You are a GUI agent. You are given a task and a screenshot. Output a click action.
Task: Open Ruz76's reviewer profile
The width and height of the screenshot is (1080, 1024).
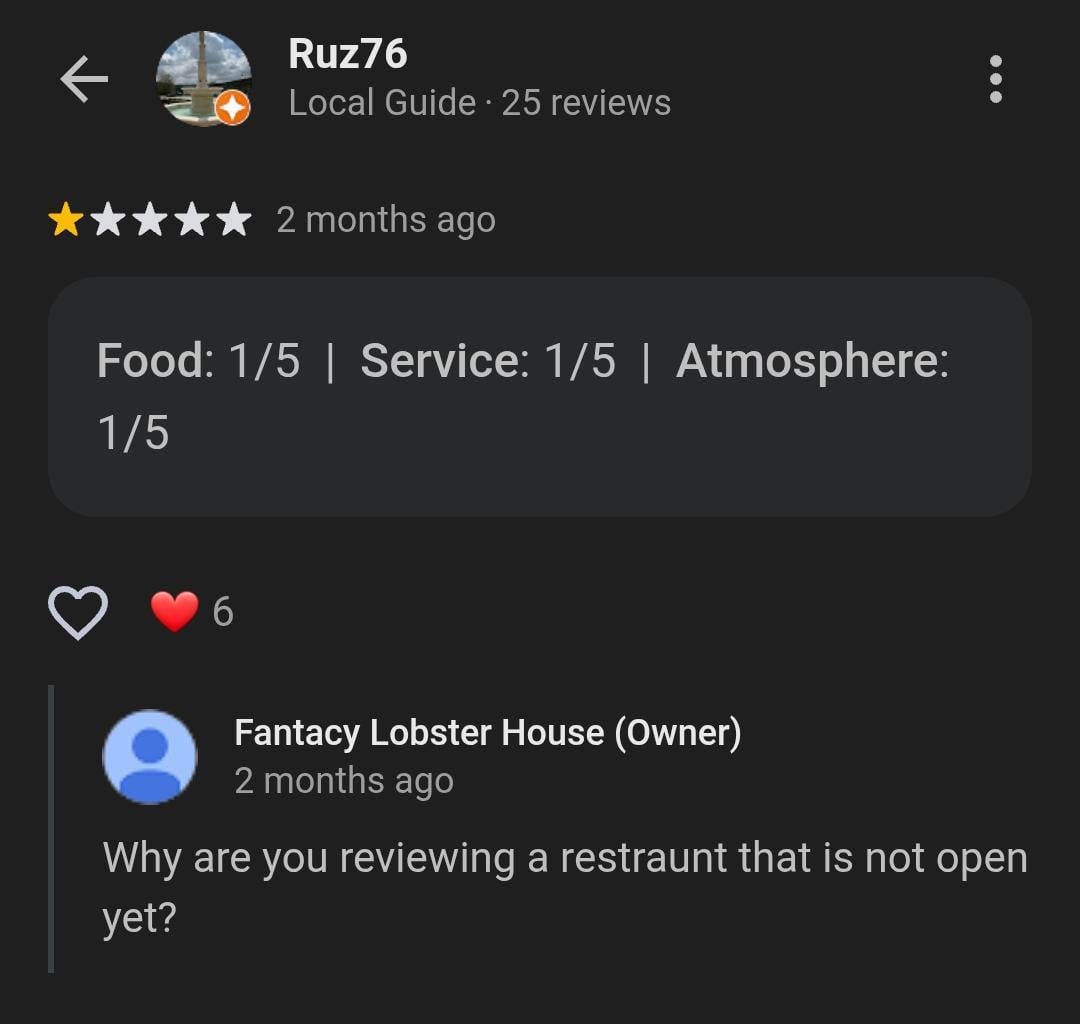click(347, 54)
